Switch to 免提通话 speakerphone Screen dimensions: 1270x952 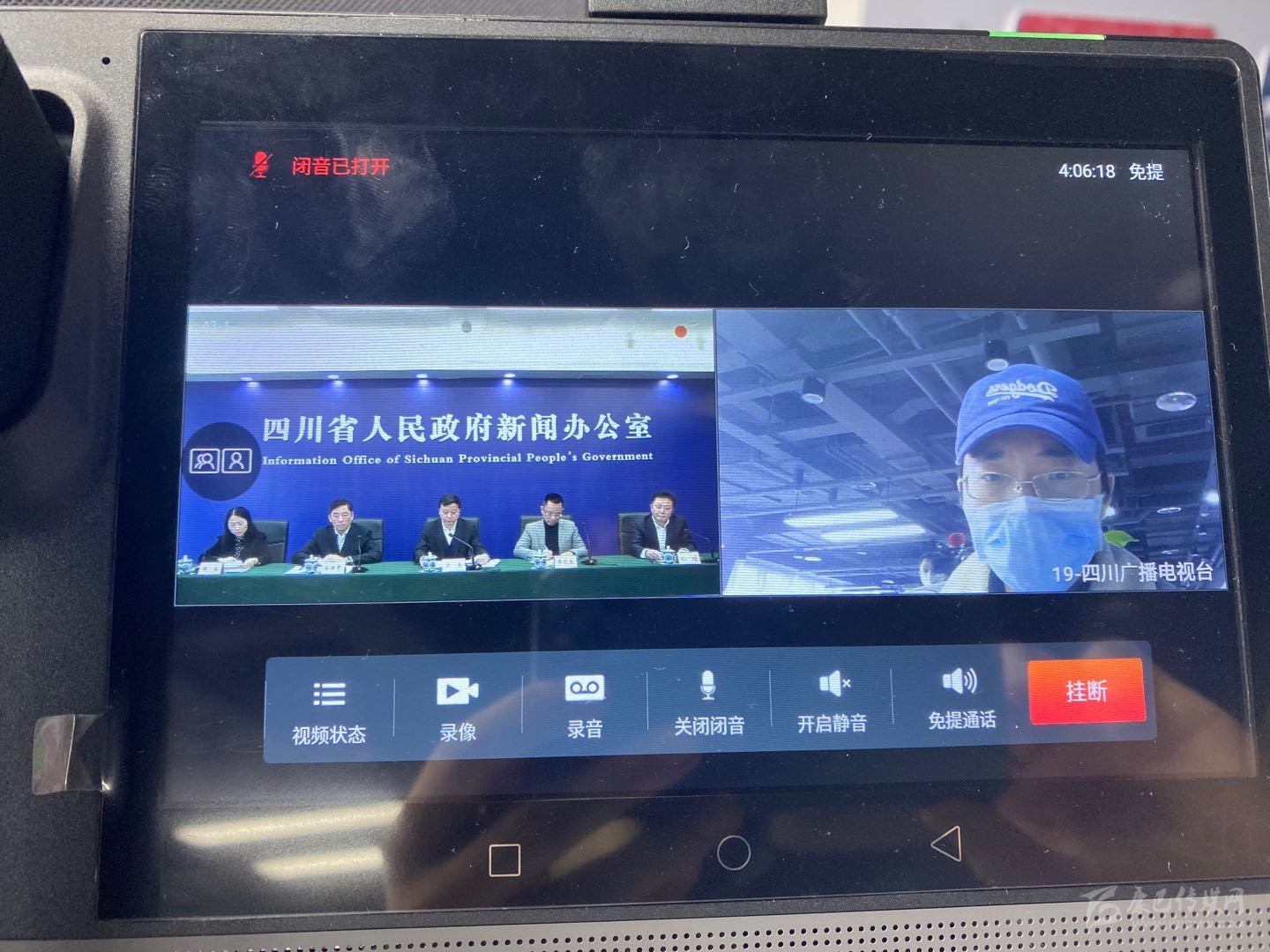pyautogui.click(x=961, y=698)
